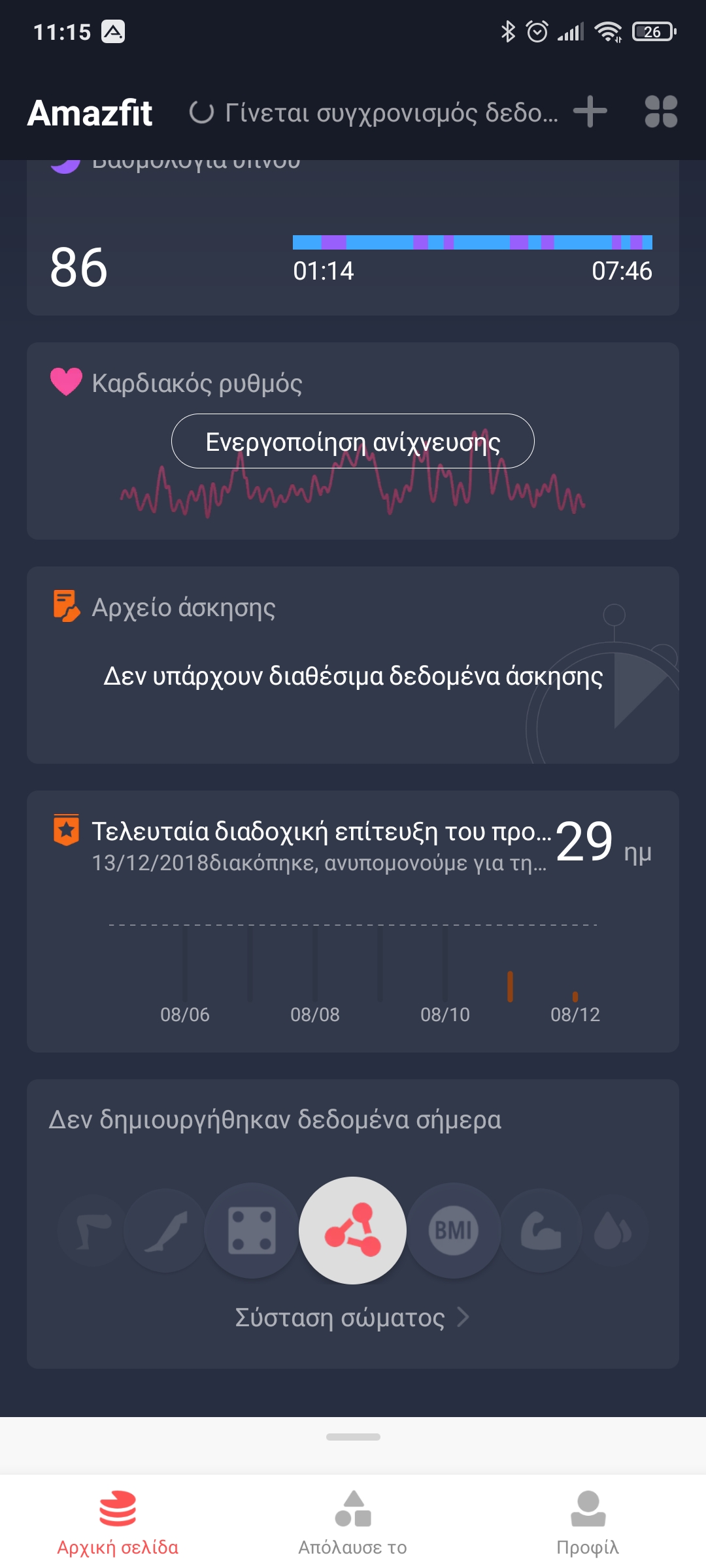Select the BMI metric circle

tap(453, 1230)
